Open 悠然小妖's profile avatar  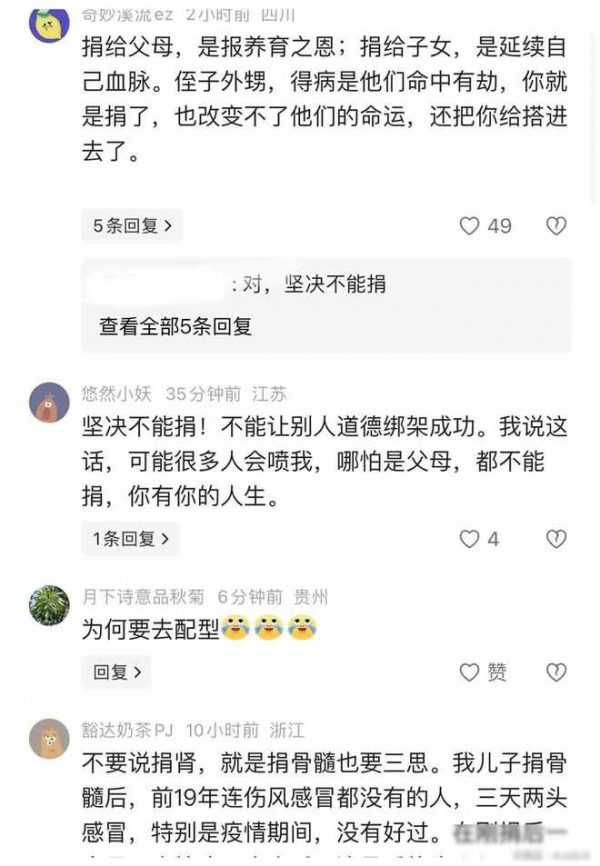(x=49, y=402)
